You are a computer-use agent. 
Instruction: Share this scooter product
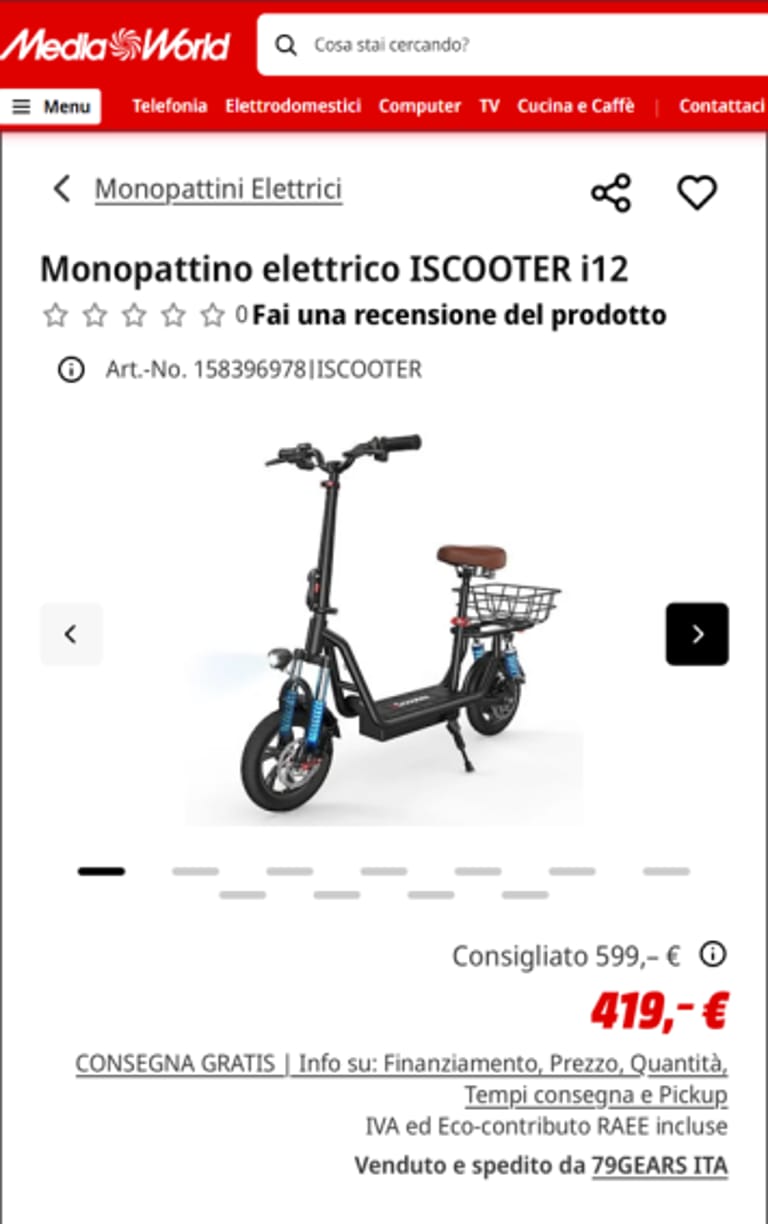[x=611, y=192]
